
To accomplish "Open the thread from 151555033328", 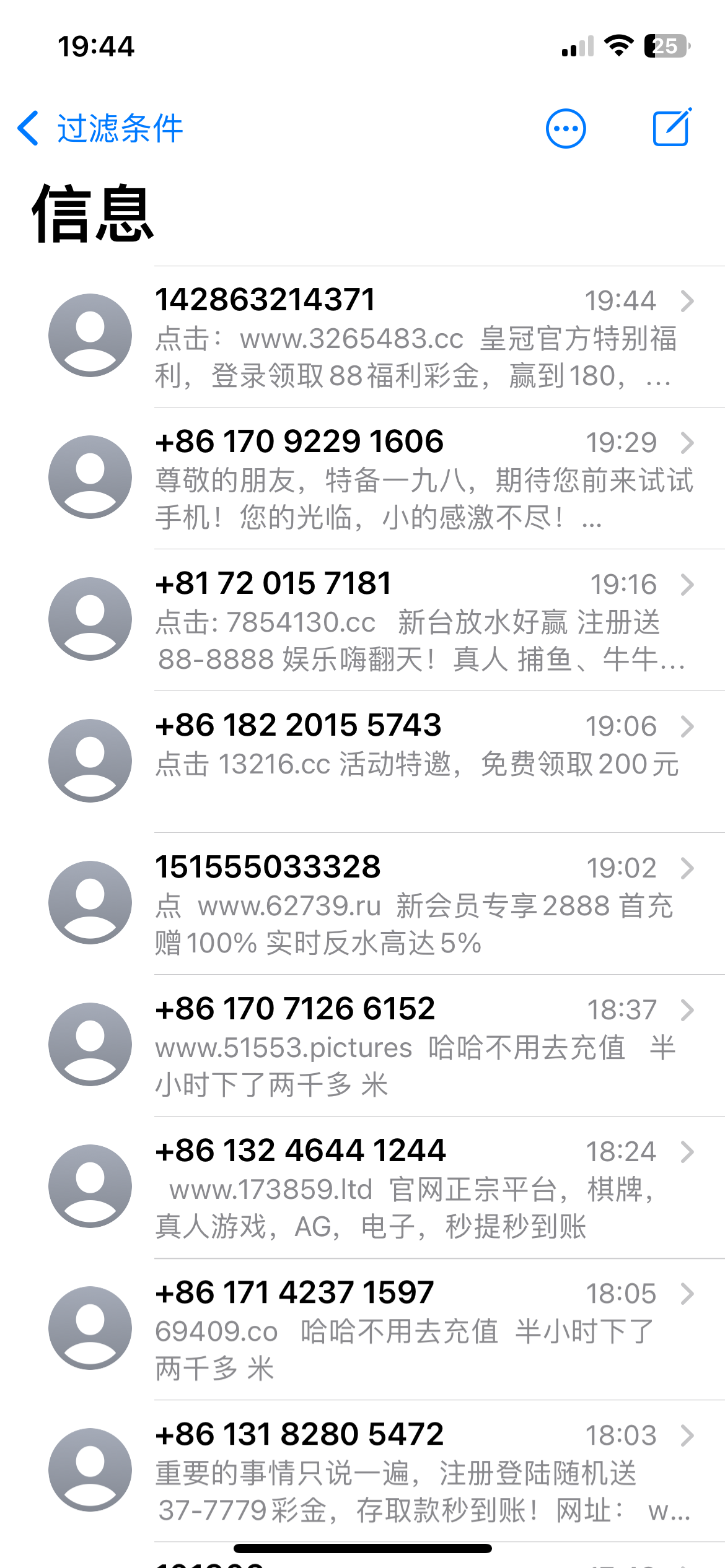I will click(x=362, y=904).
